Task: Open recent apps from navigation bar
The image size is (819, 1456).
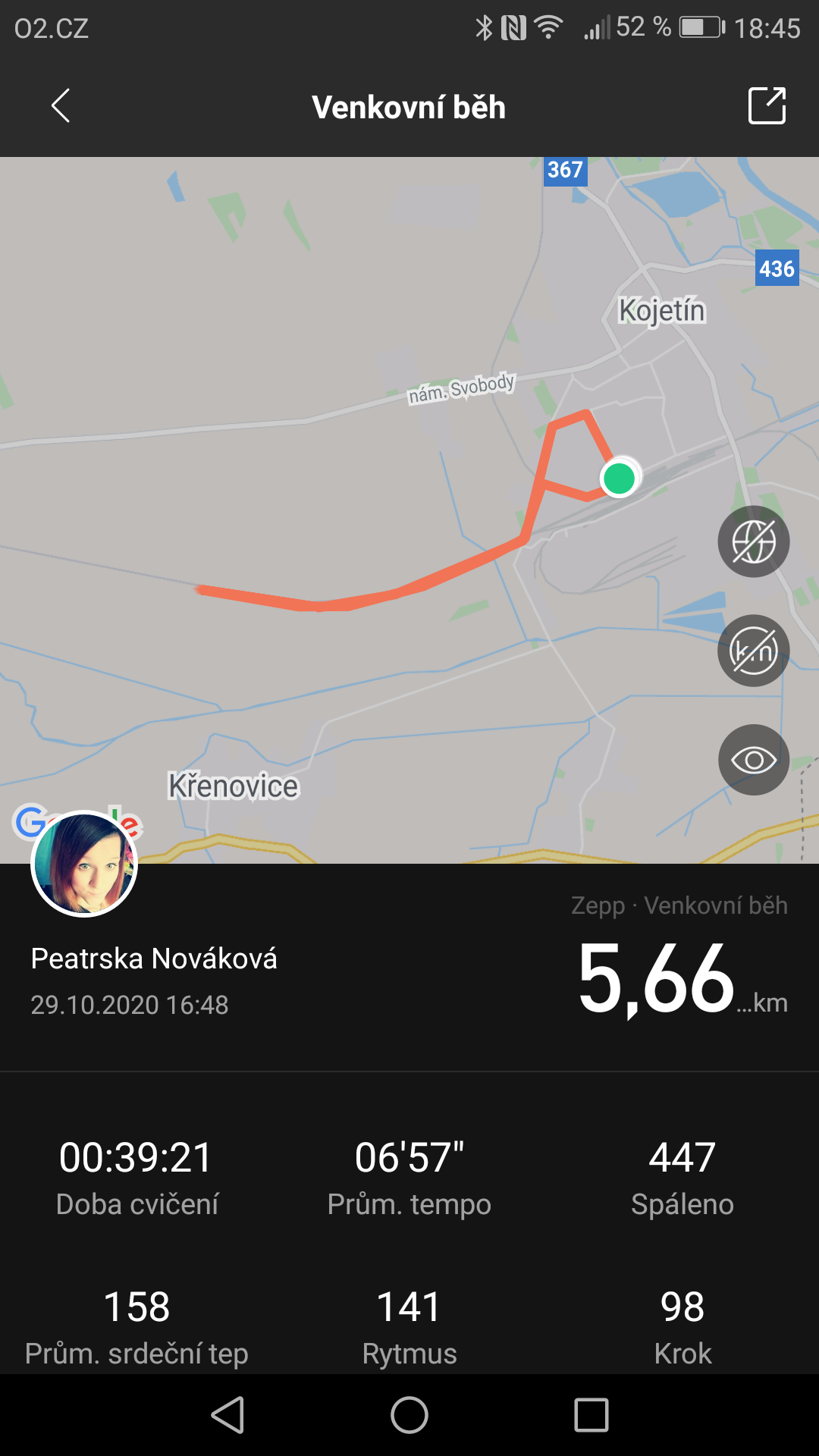Action: pyautogui.click(x=591, y=1415)
